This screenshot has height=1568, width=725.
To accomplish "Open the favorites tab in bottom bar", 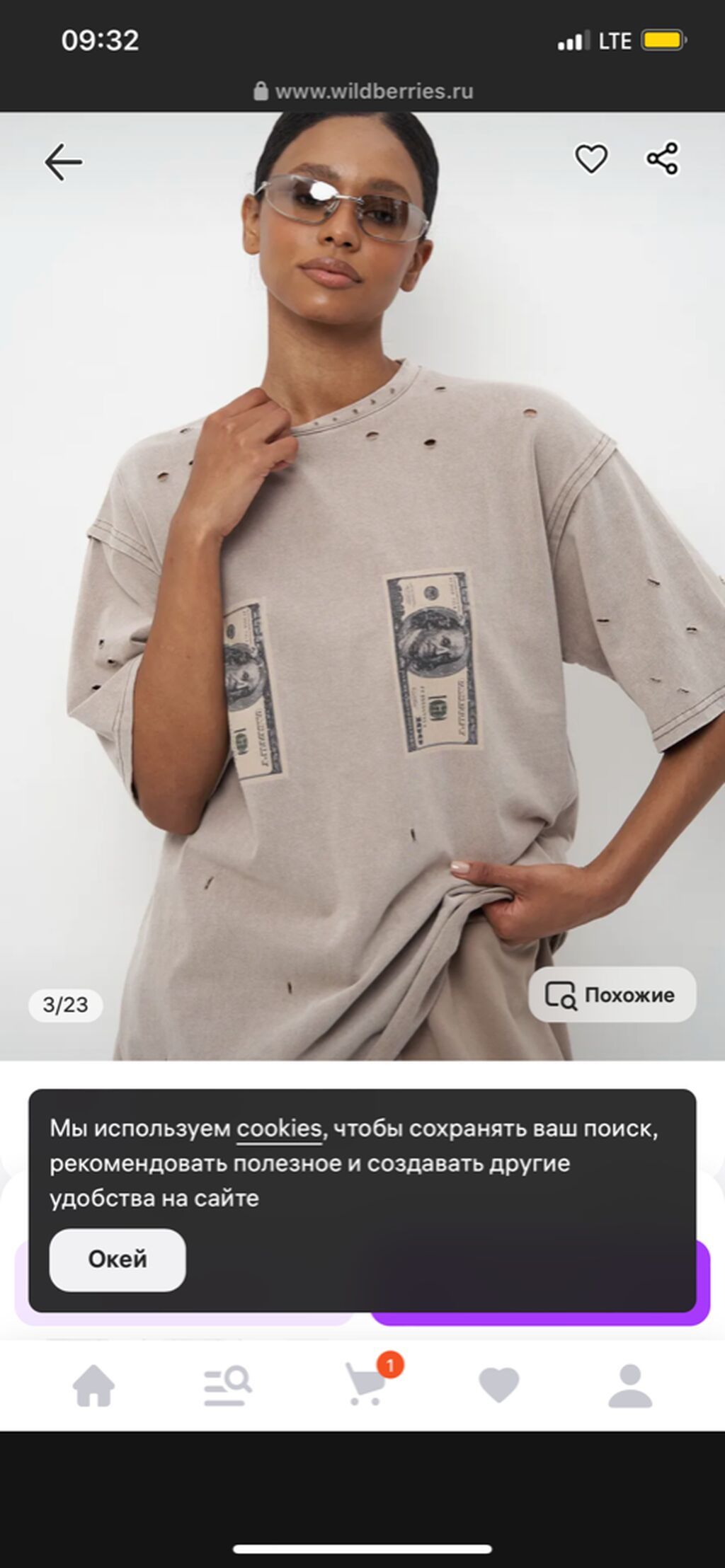I will (x=499, y=1385).
